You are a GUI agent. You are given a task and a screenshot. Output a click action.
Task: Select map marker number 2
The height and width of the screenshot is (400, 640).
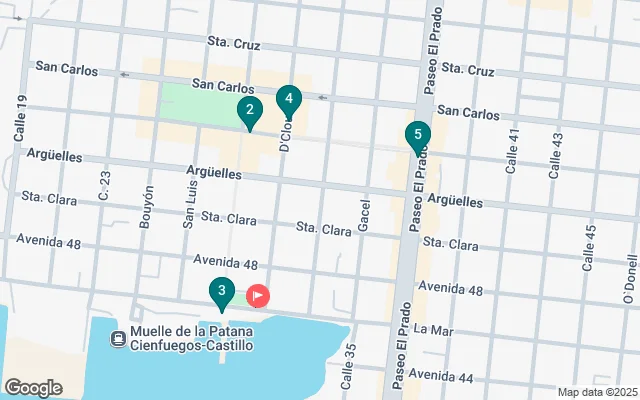(x=249, y=112)
